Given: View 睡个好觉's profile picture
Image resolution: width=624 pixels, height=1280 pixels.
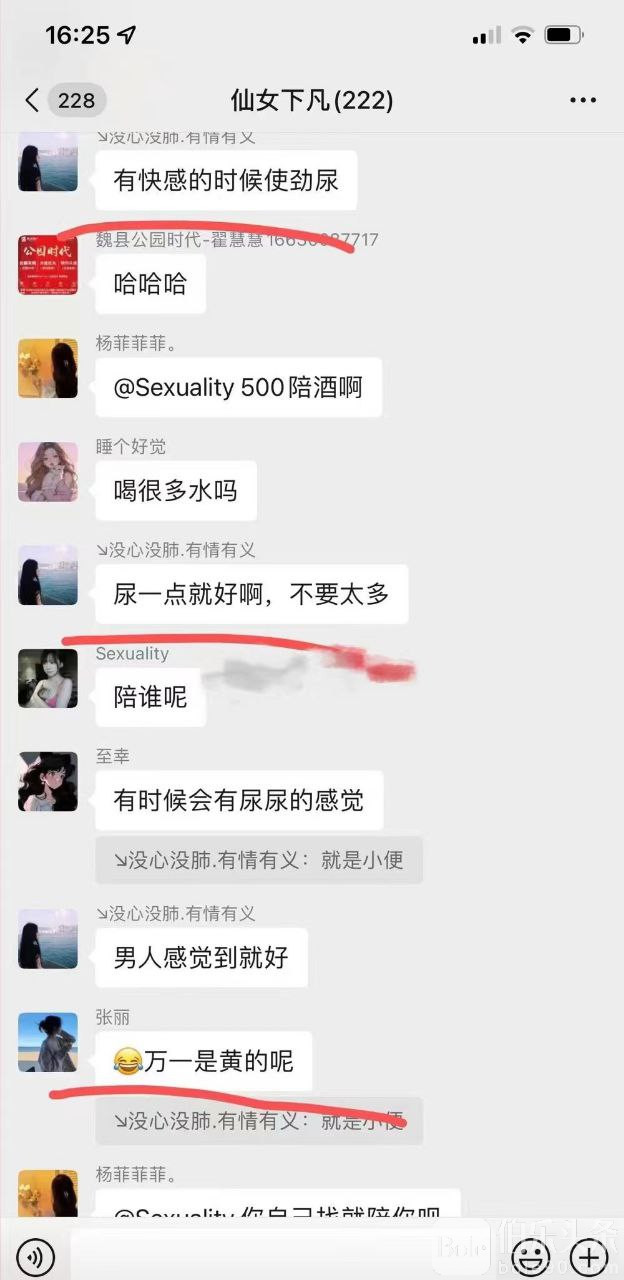Looking at the screenshot, I should point(47,471).
